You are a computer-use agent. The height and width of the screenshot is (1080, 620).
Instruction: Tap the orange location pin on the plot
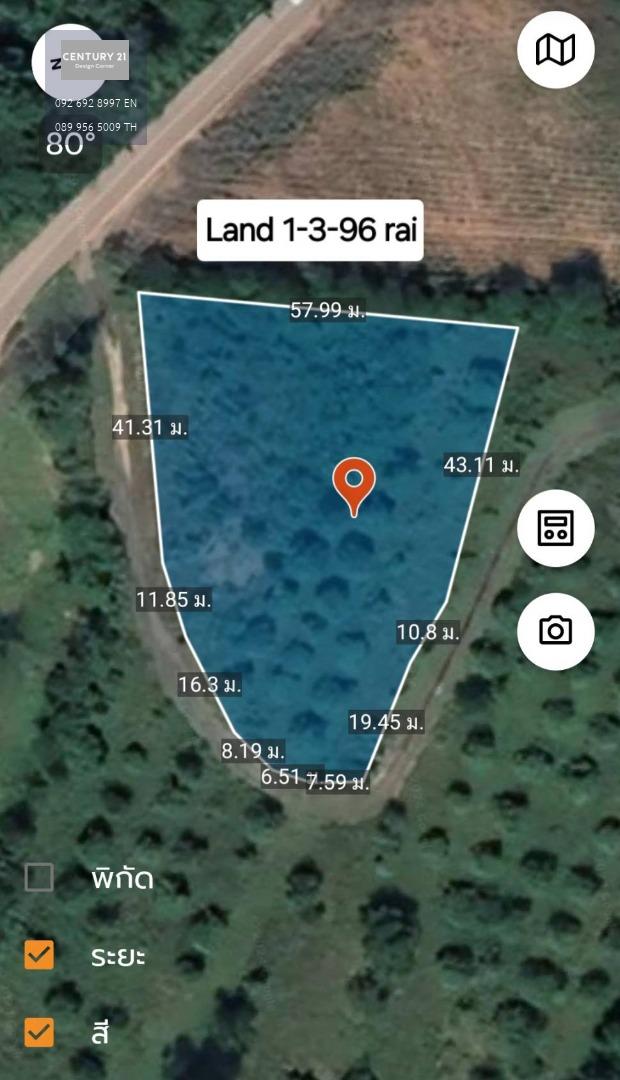click(354, 487)
